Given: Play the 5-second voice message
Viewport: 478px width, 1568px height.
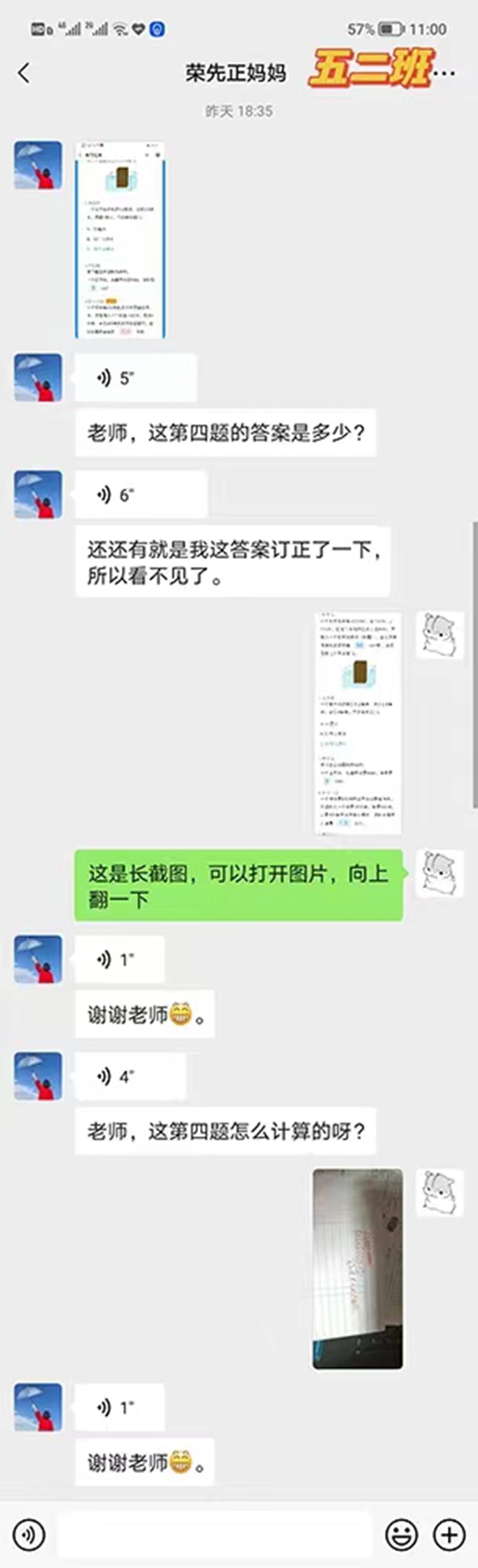Looking at the screenshot, I should 135,378.
